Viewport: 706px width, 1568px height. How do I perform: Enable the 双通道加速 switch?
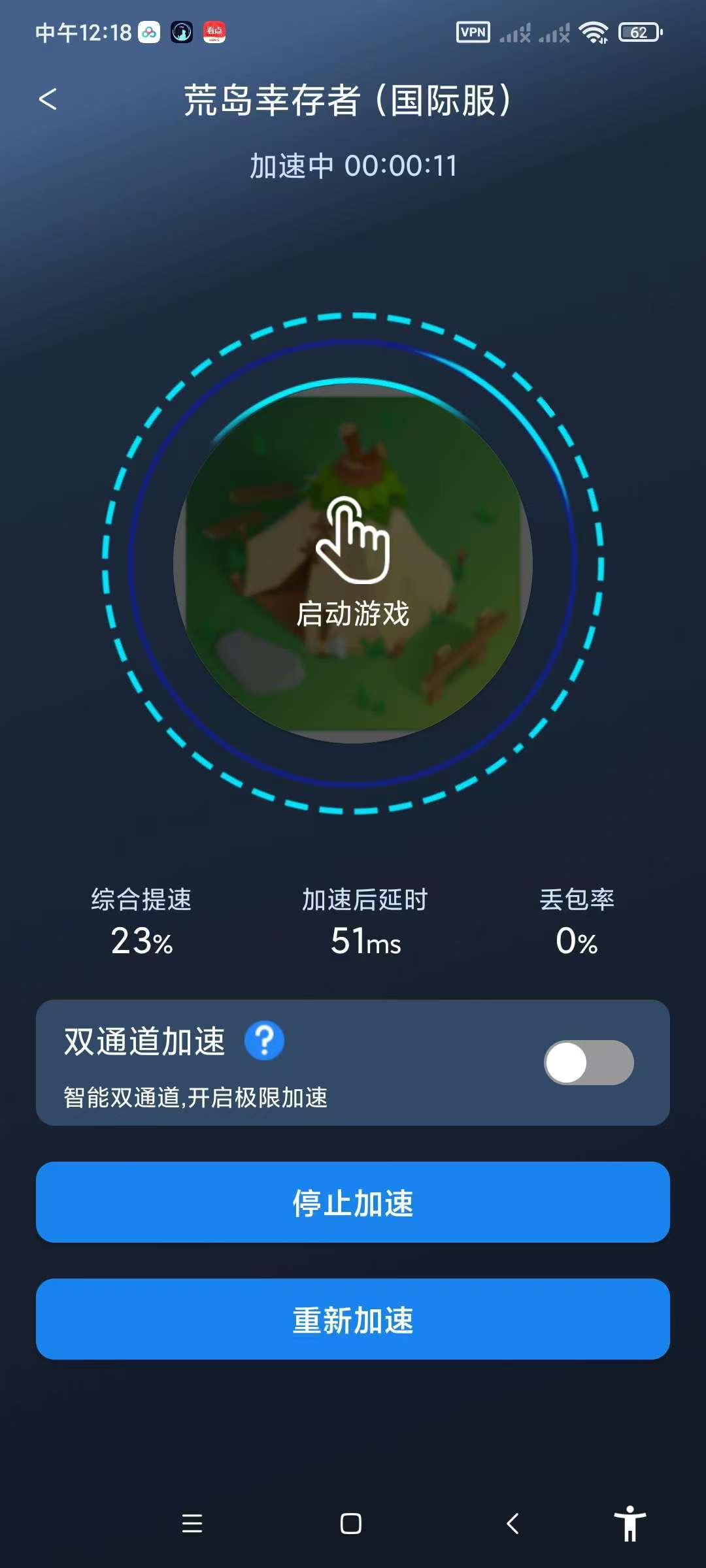click(x=588, y=1062)
